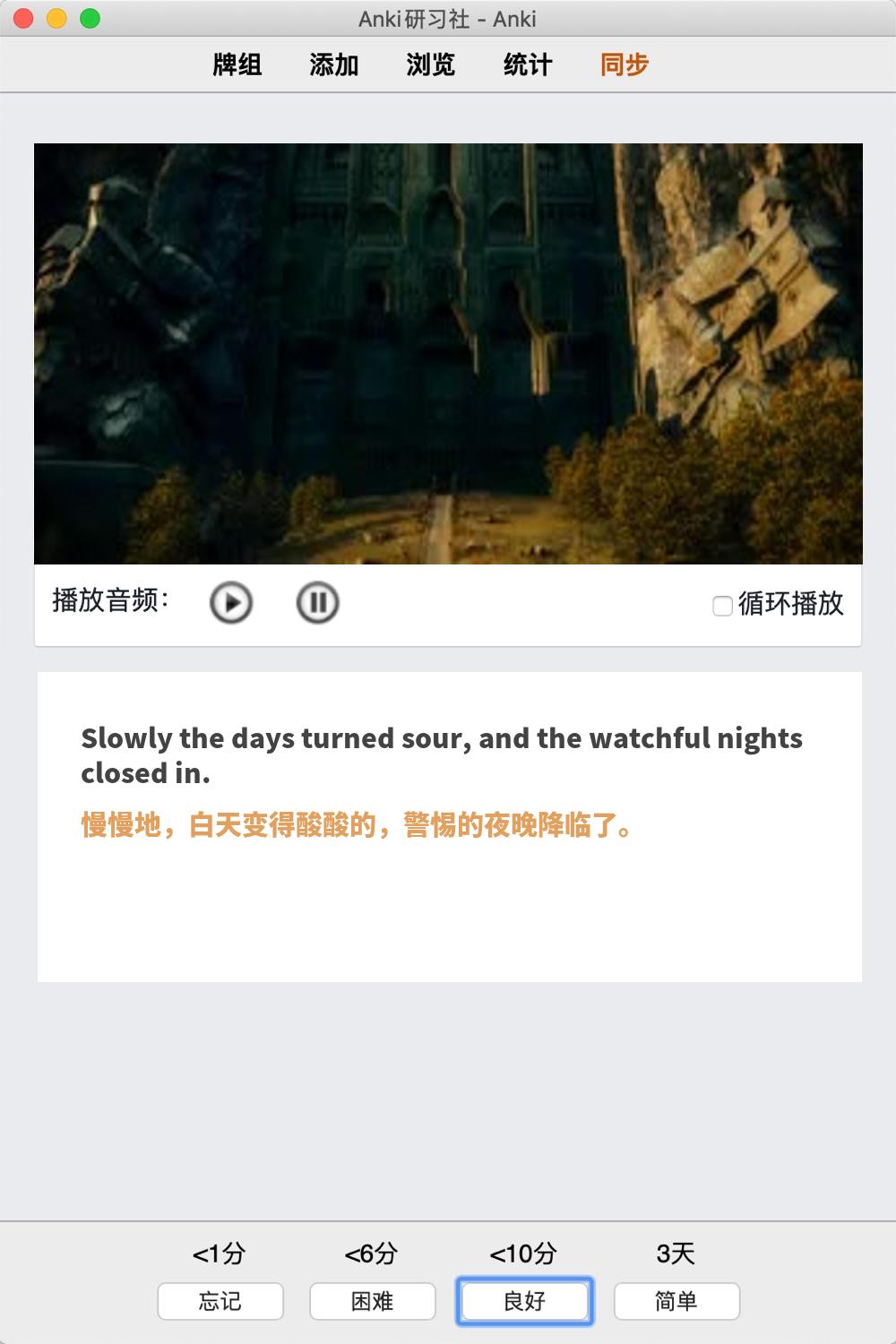Minimize the Anki window
Screen dimensions: 896x1344
point(56,18)
